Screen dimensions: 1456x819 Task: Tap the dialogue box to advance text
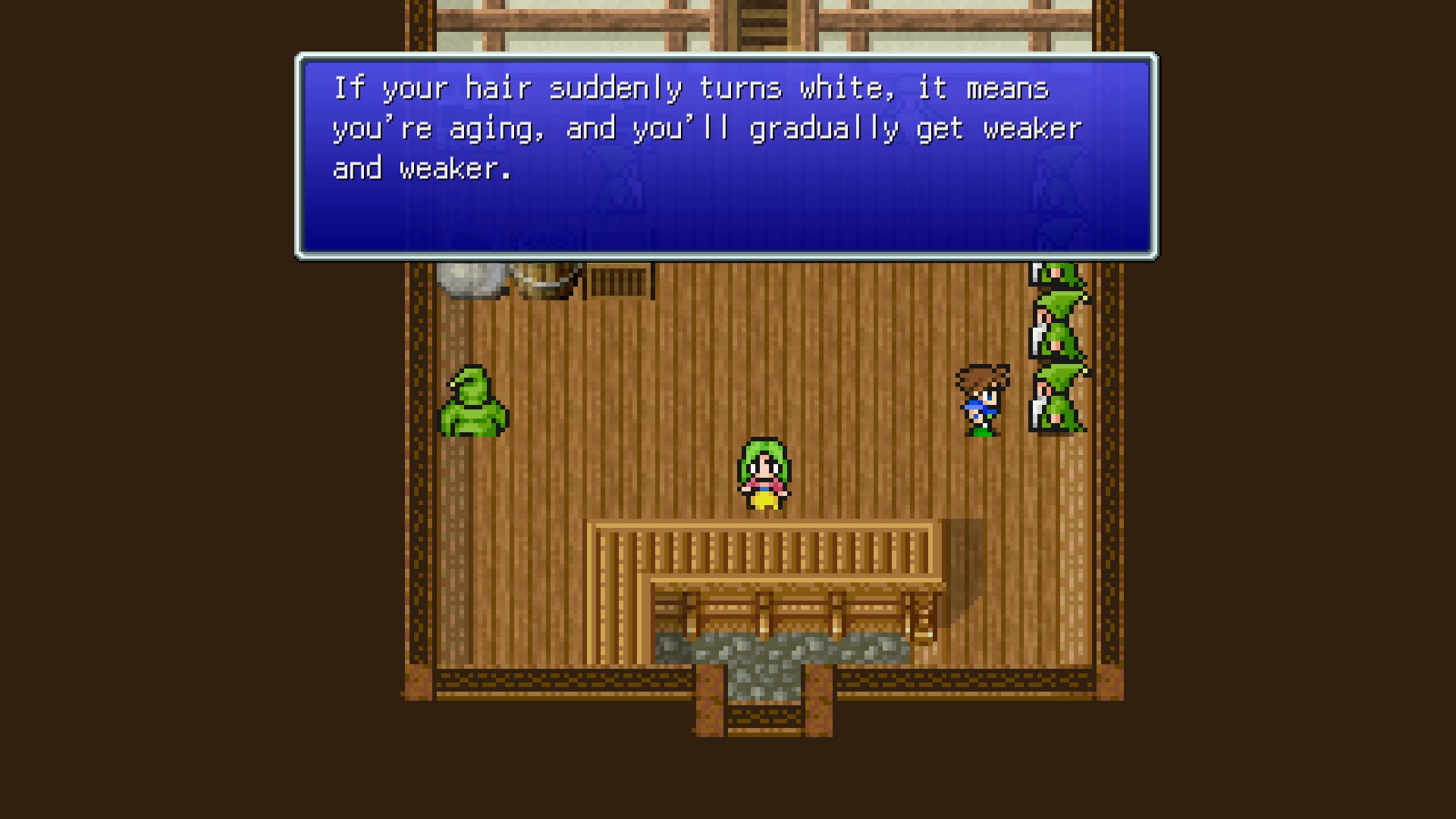click(x=726, y=156)
